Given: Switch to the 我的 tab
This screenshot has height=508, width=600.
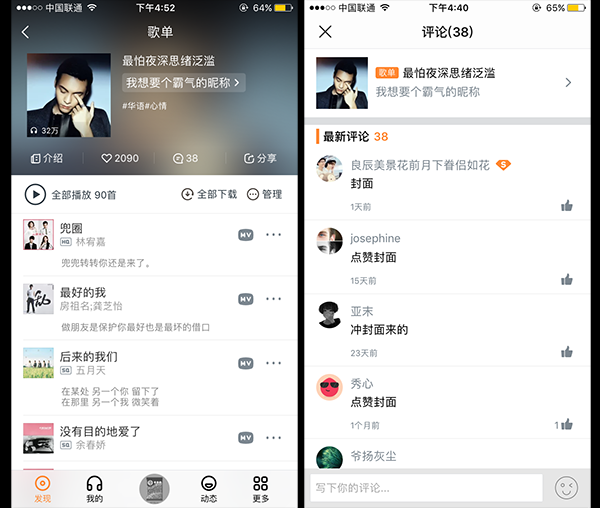Looking at the screenshot, I should click(x=95, y=488).
